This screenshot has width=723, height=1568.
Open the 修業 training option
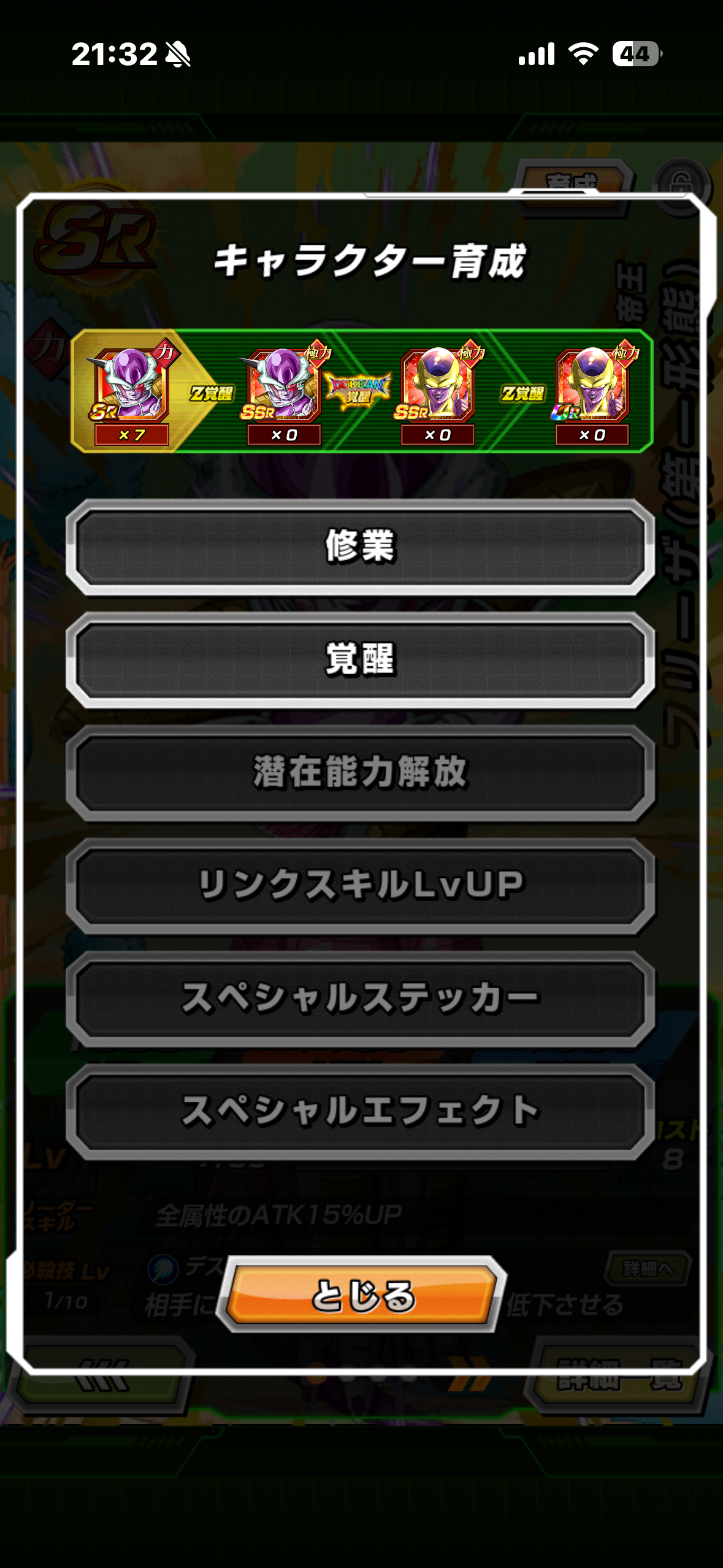(x=361, y=547)
